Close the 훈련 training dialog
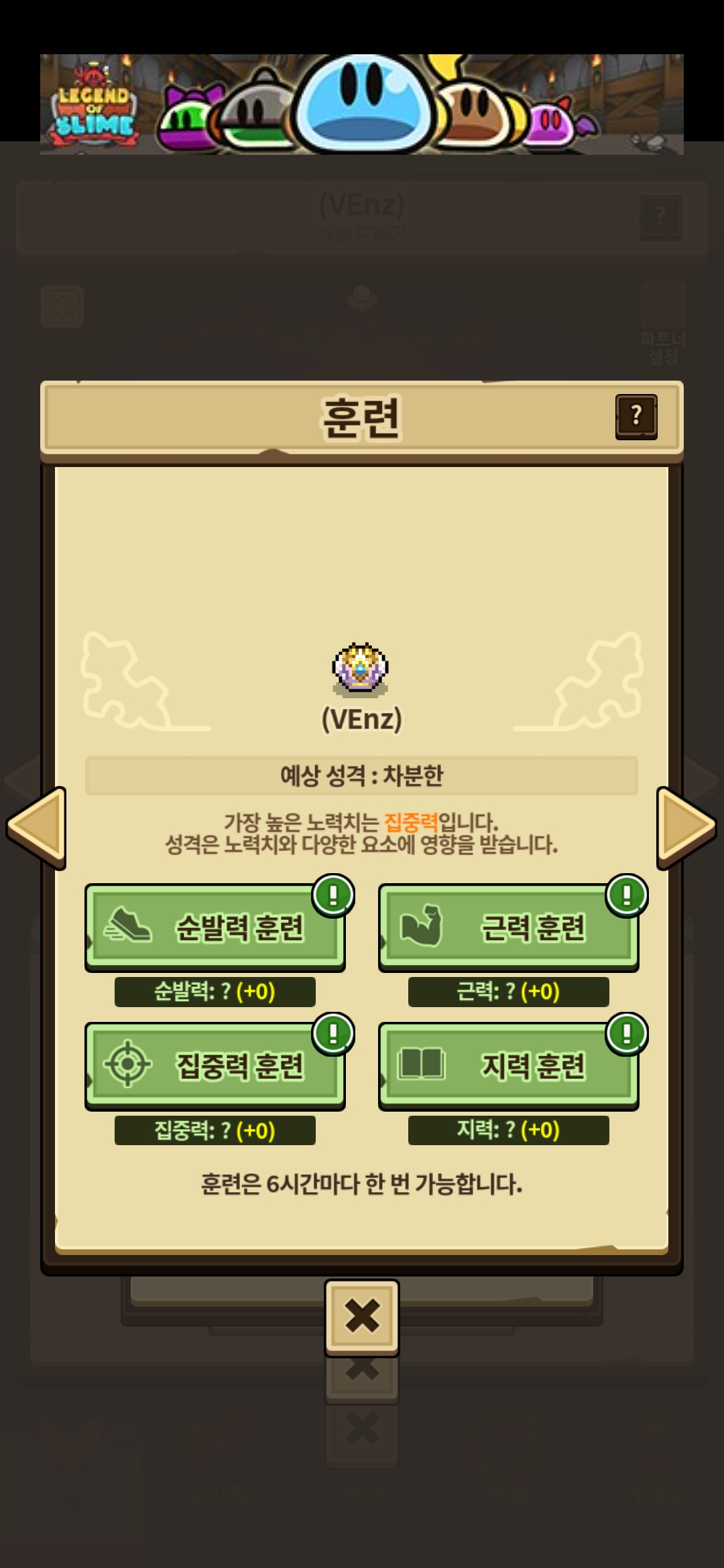Image resolution: width=724 pixels, height=1568 pixels. click(x=362, y=1317)
